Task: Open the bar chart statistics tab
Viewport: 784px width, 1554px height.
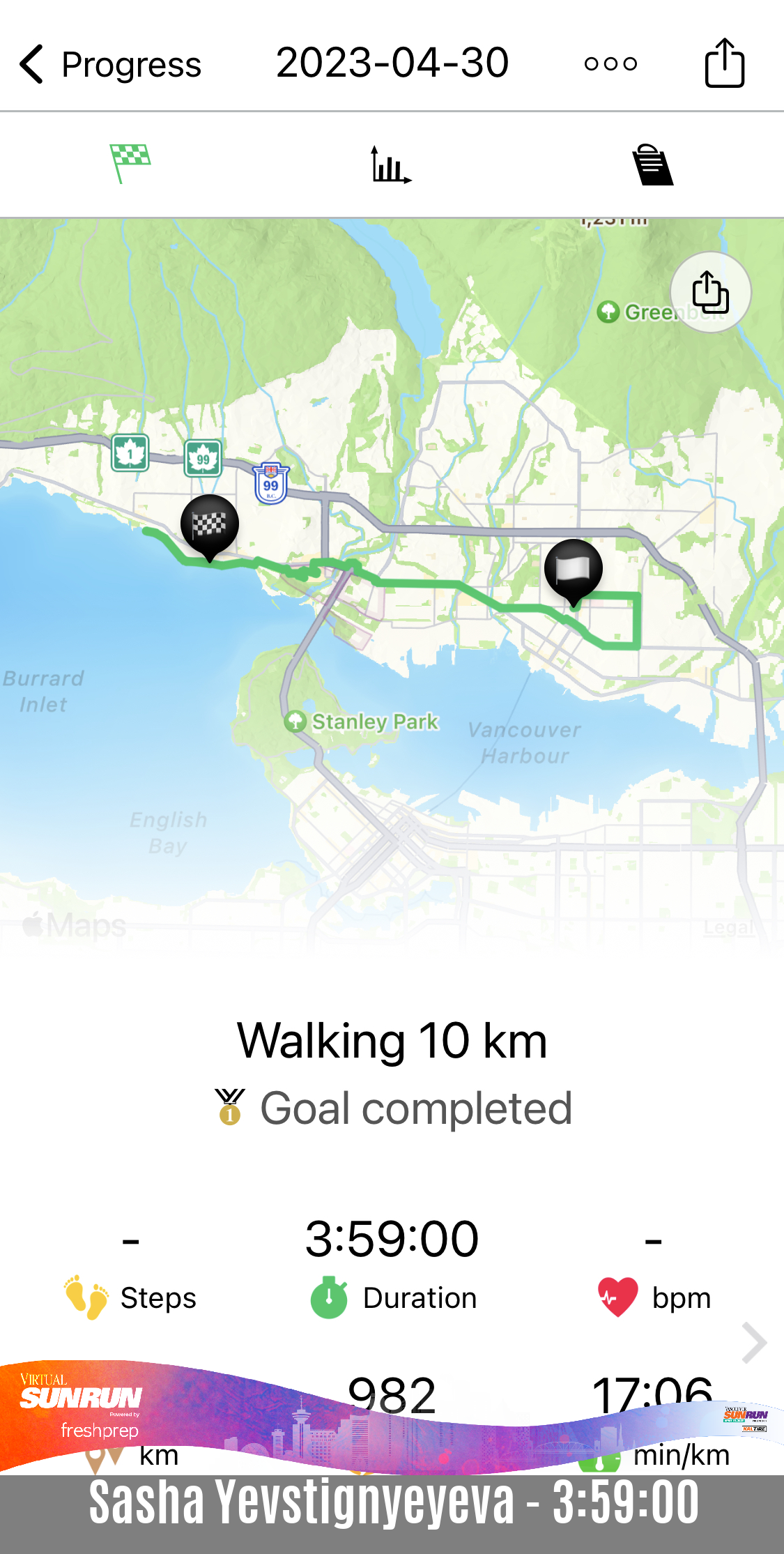Action: click(391, 165)
